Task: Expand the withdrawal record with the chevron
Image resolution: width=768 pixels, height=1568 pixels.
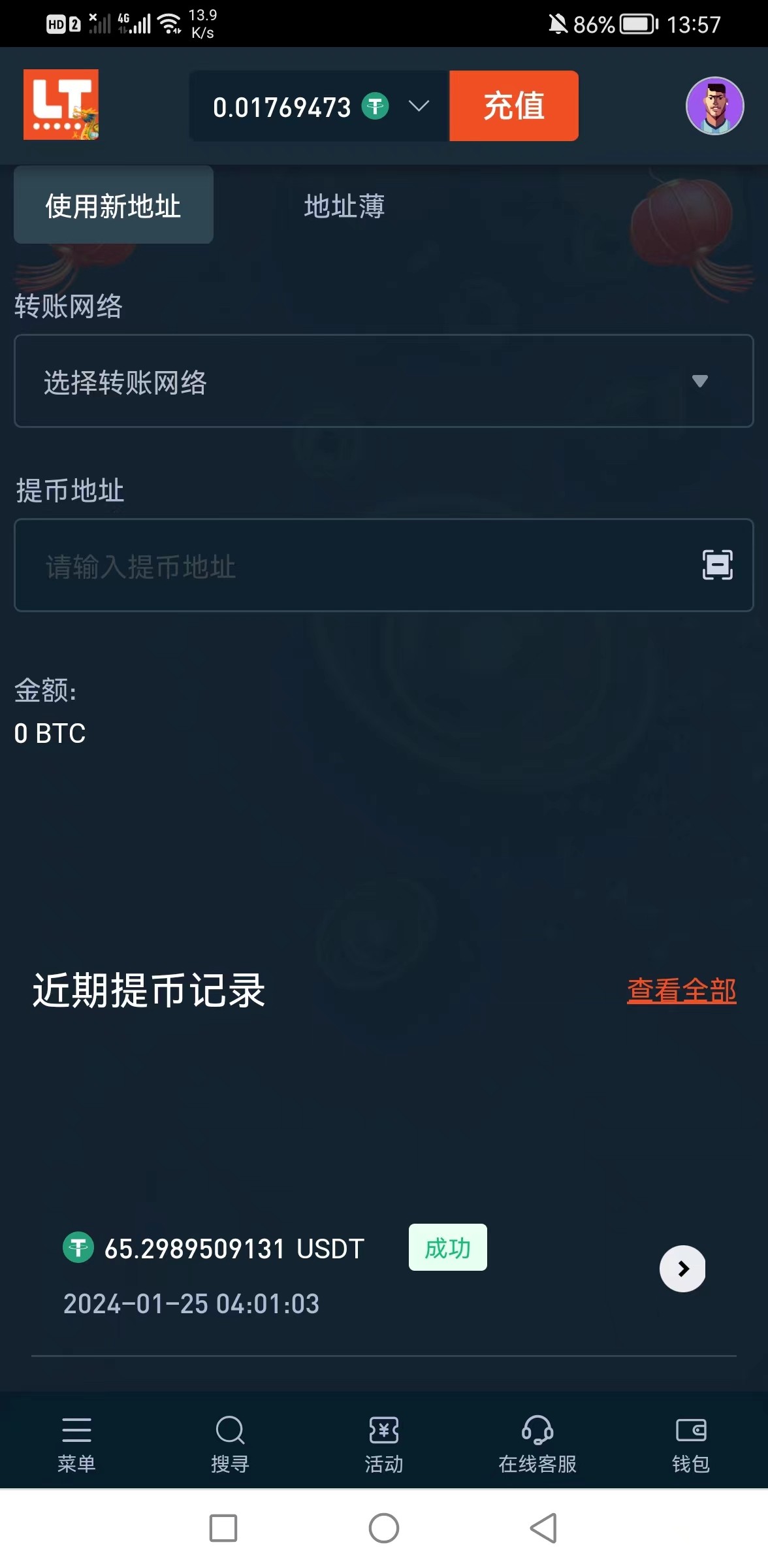Action: pyautogui.click(x=682, y=1269)
